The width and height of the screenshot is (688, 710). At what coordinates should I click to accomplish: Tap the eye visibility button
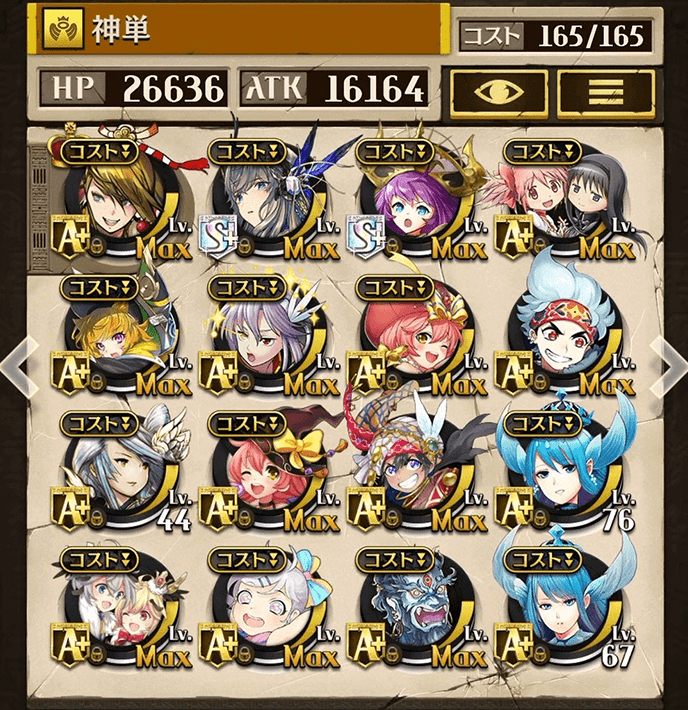pyautogui.click(x=499, y=93)
